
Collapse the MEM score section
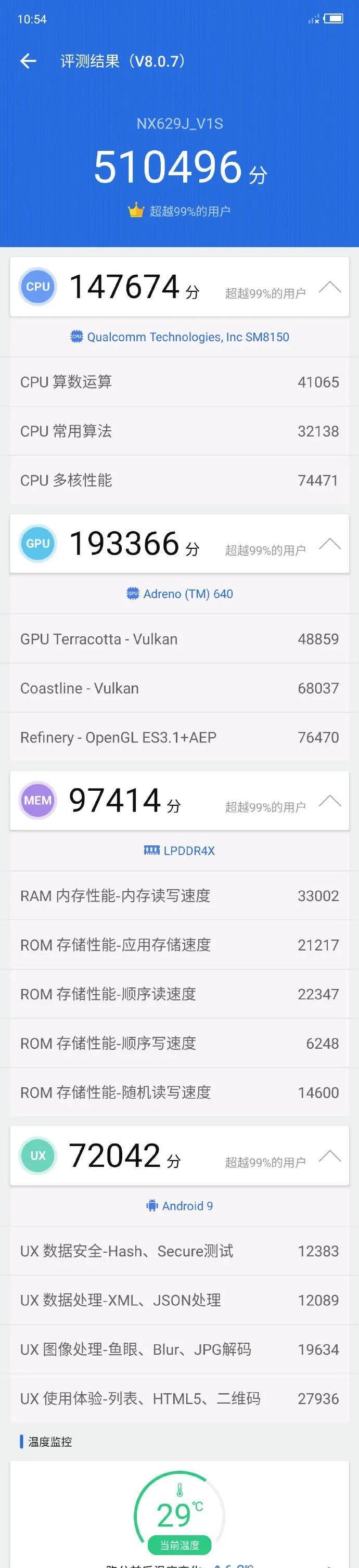[329, 801]
